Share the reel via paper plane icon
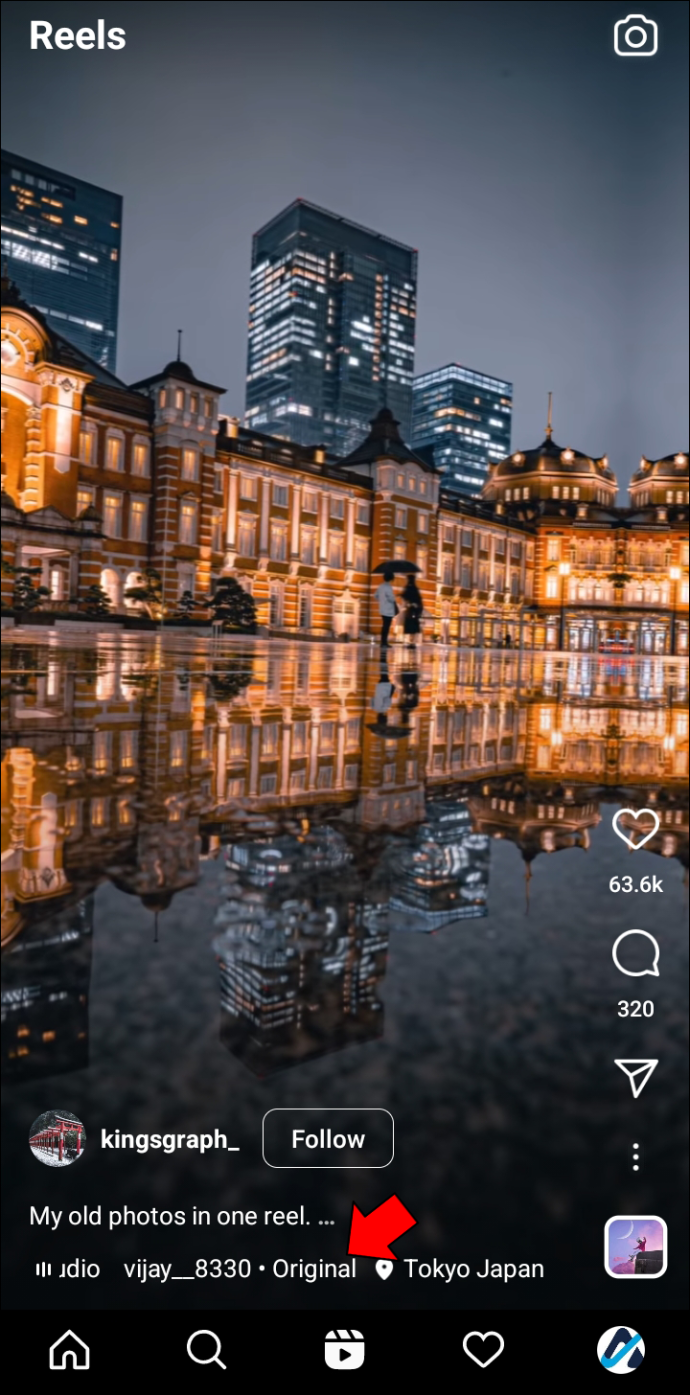Viewport: 690px width, 1395px height. click(x=636, y=1077)
